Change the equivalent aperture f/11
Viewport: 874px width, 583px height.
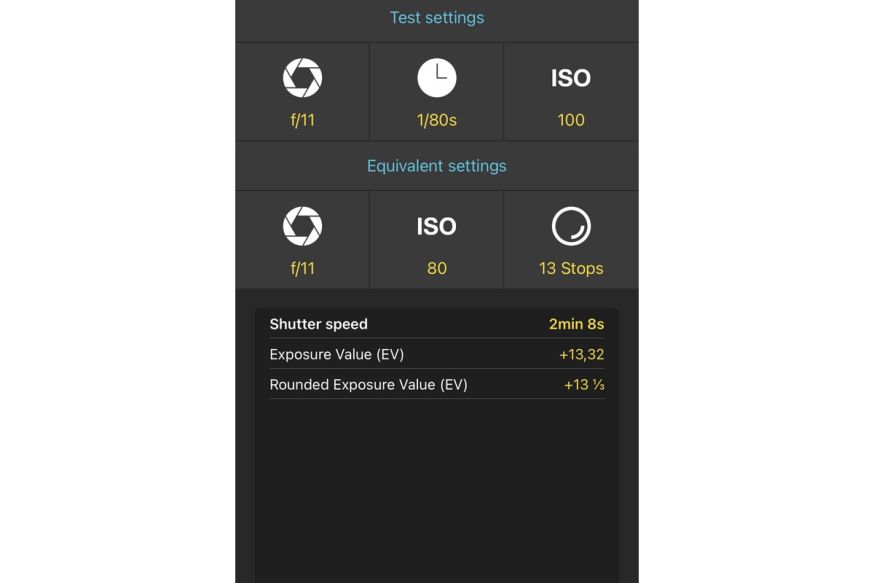point(302,241)
